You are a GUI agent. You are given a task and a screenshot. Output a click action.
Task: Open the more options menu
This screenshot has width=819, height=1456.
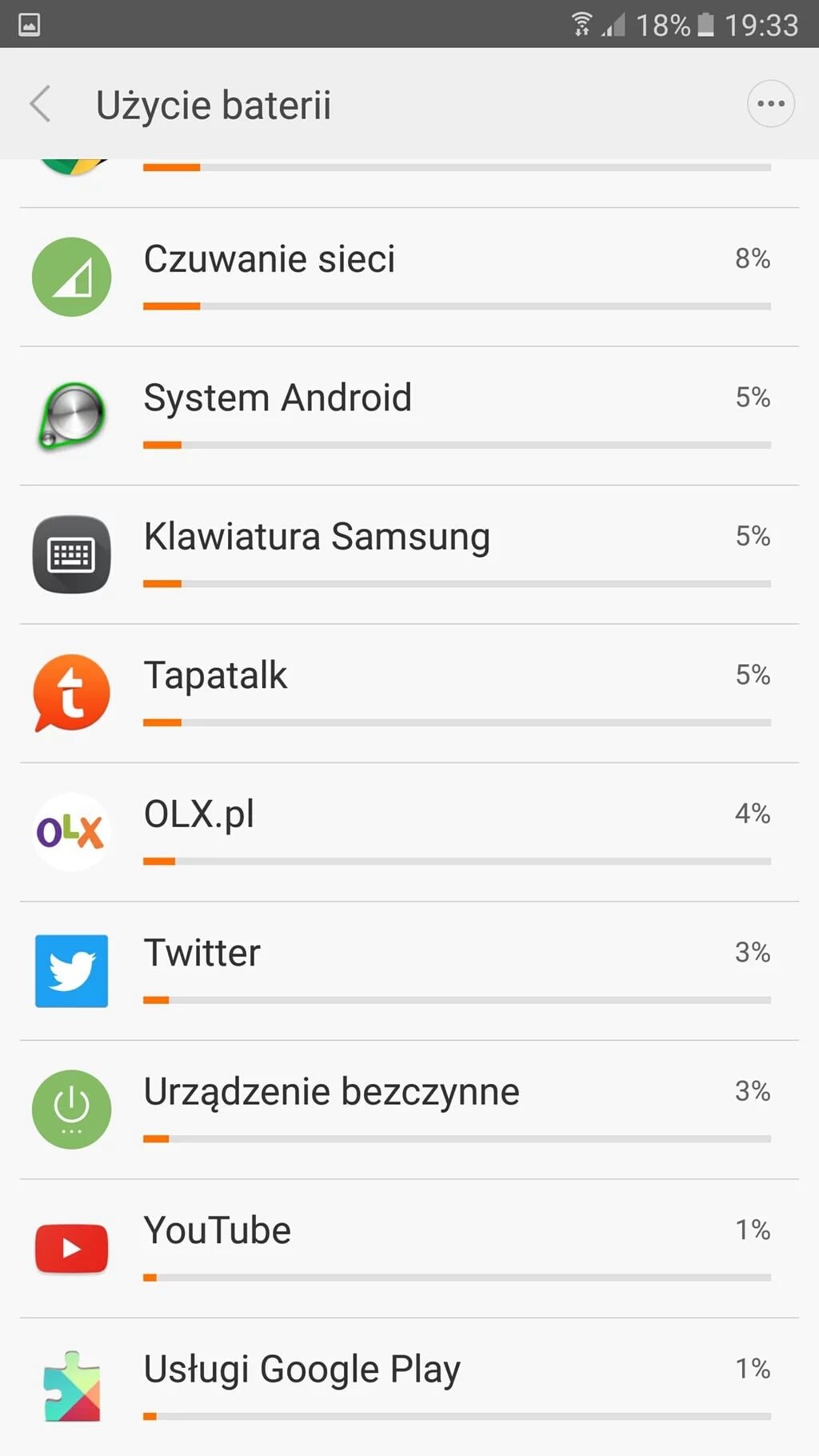770,104
